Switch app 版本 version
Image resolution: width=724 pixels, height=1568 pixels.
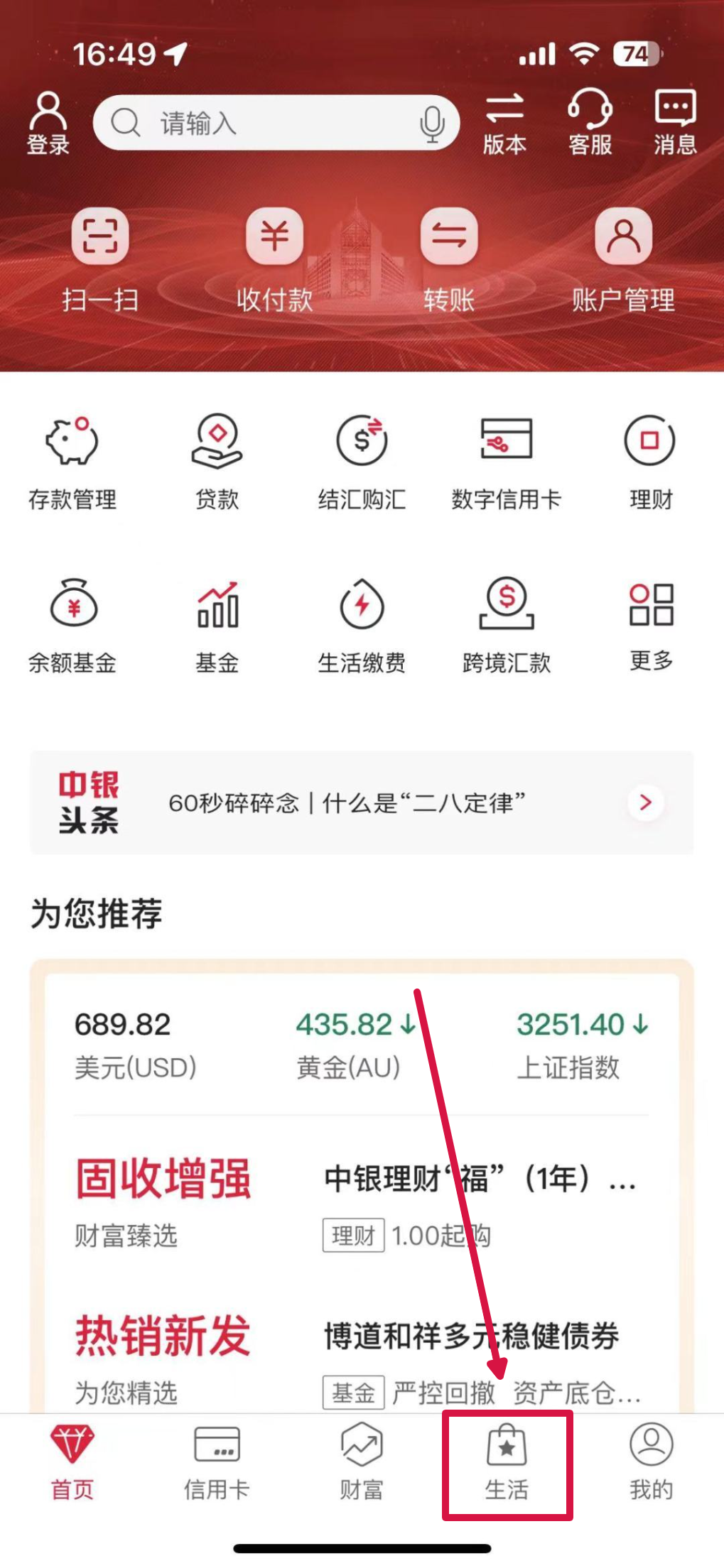click(x=504, y=124)
